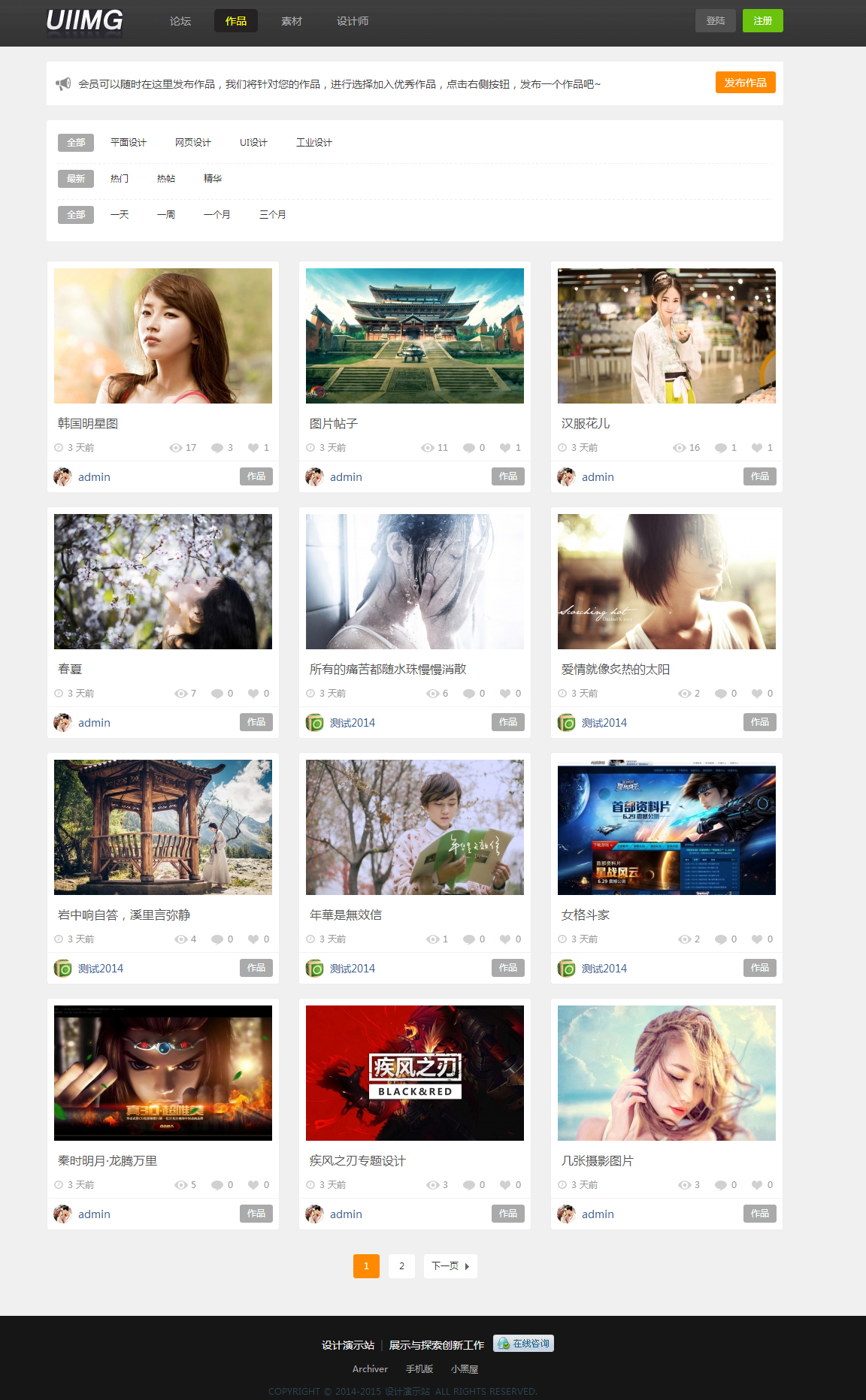This screenshot has height=1400, width=866.
Task: Tap 下一页 next page button
Action: (x=450, y=1266)
